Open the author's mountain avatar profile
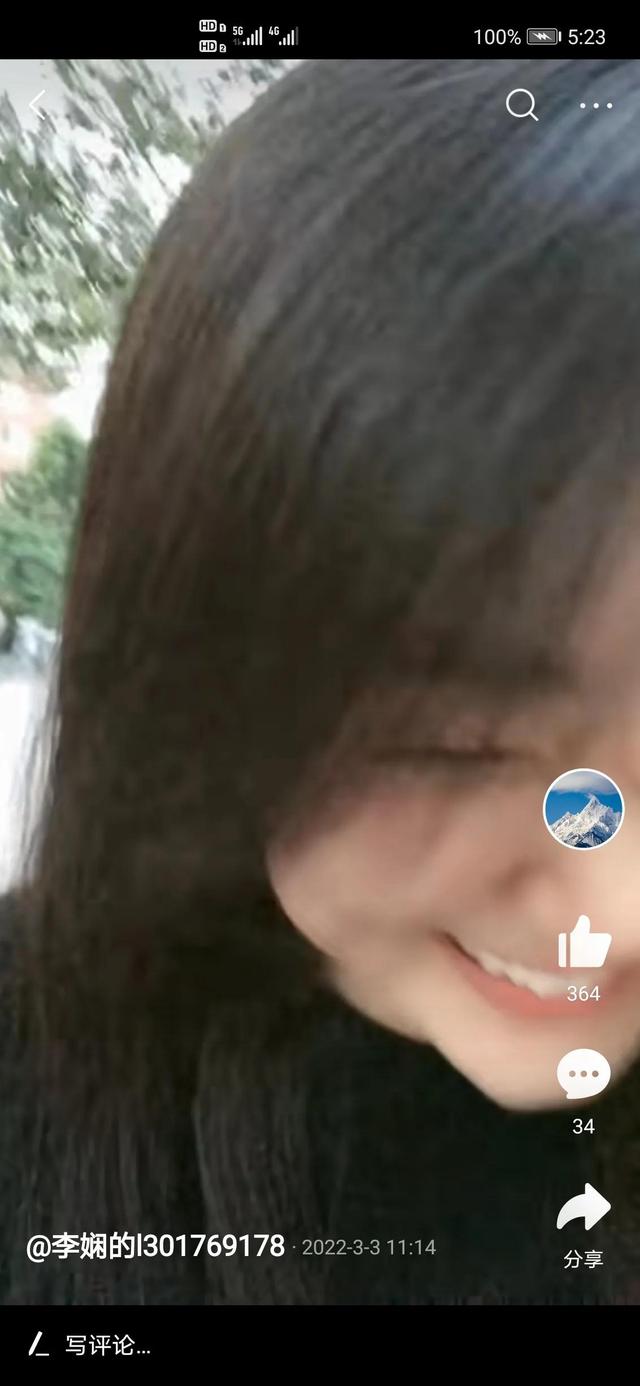Screen dimensions: 640x1386 point(583,809)
